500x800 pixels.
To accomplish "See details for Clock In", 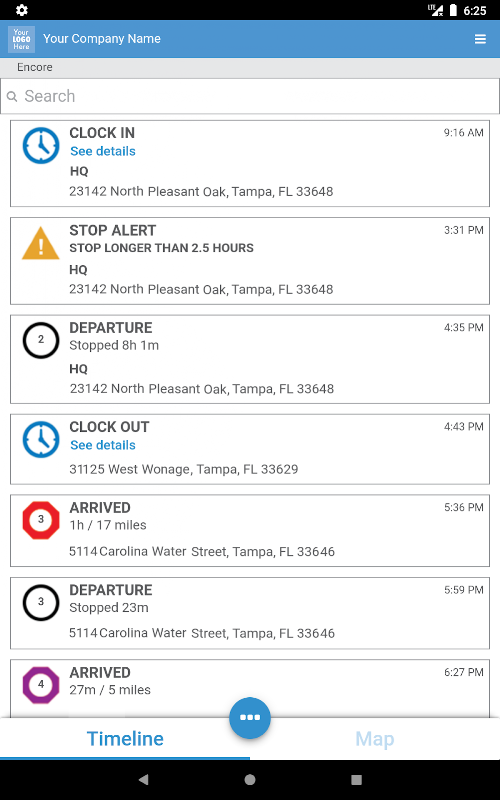I will [103, 151].
